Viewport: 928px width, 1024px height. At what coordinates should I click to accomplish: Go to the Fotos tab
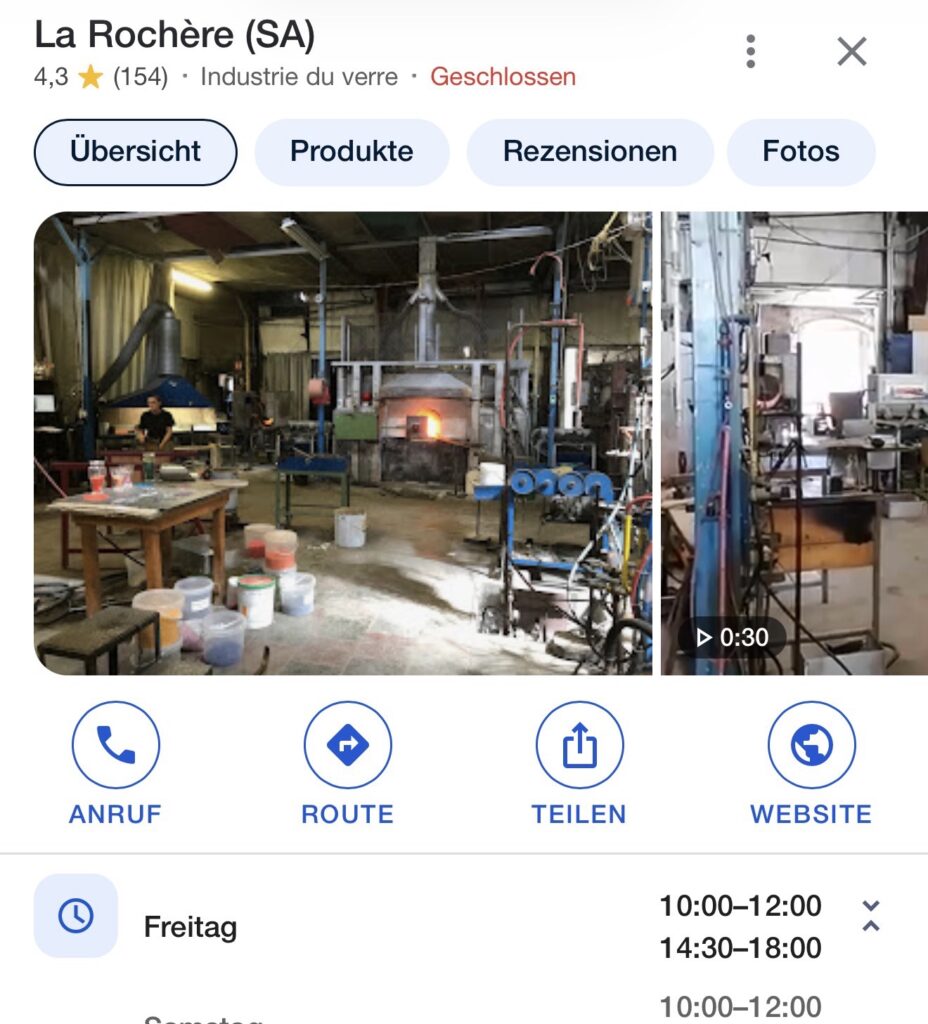[x=800, y=152]
